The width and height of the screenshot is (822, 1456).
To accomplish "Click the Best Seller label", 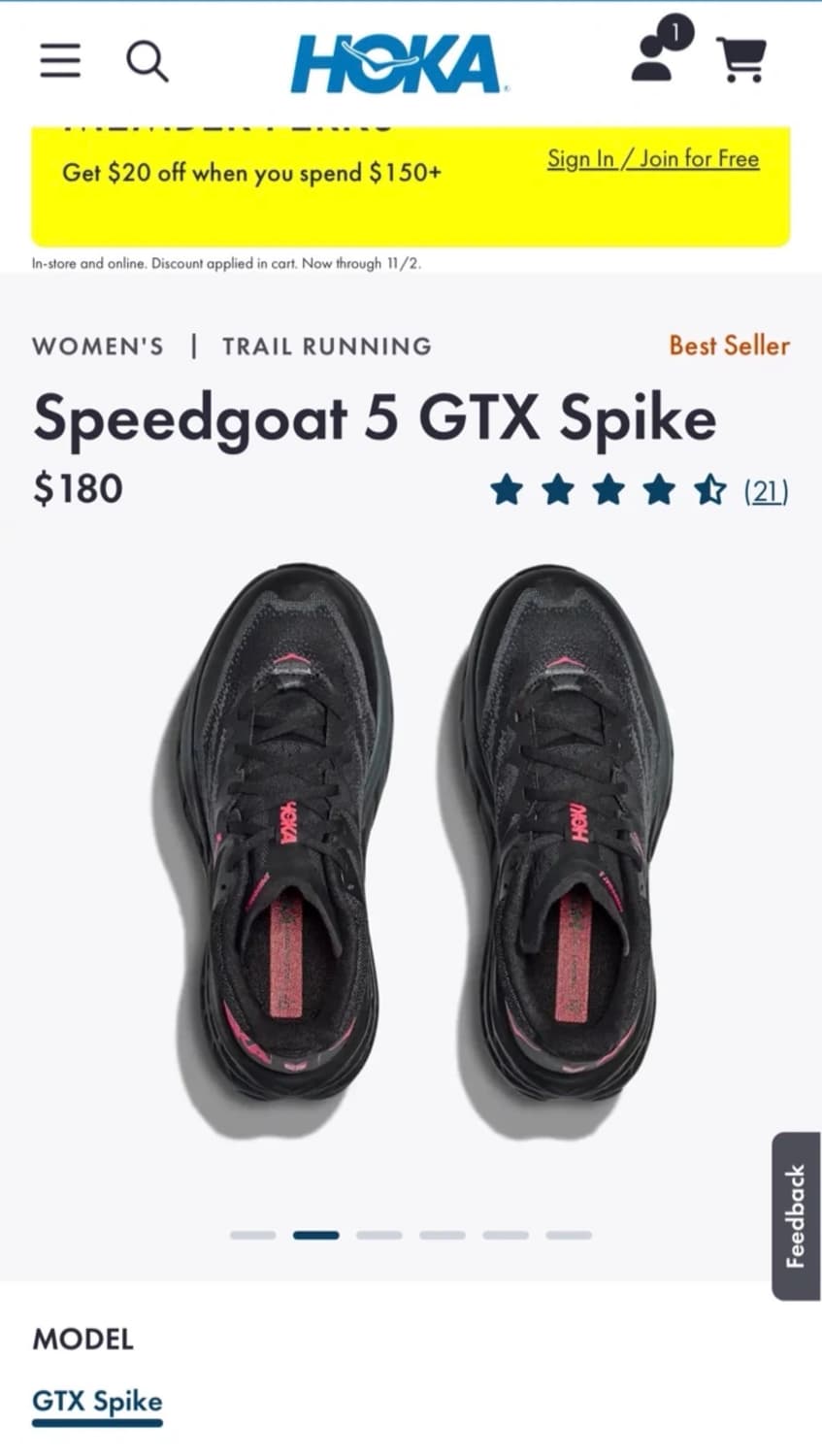I will pos(728,346).
